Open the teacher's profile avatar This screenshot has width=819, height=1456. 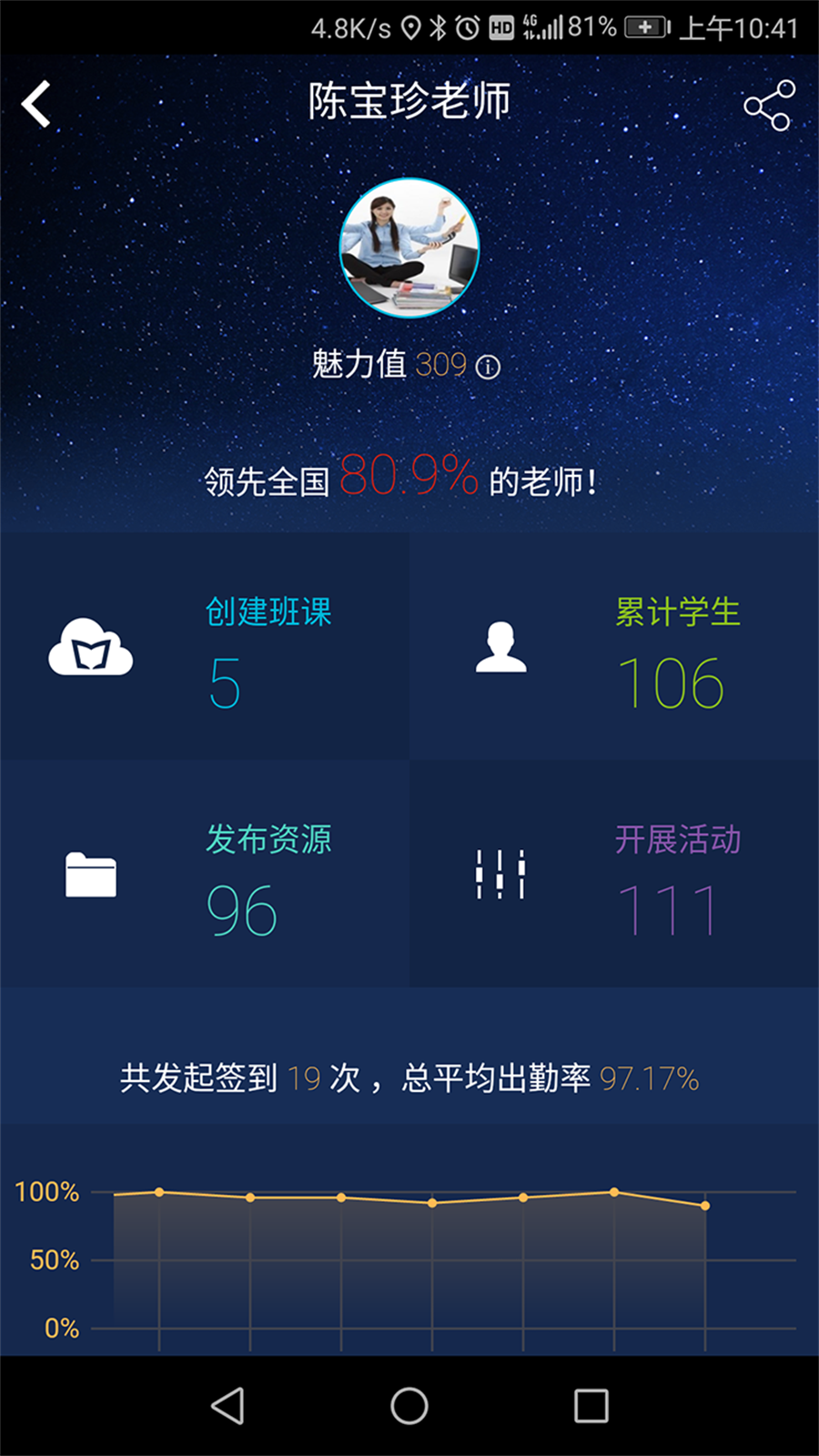tap(409, 248)
